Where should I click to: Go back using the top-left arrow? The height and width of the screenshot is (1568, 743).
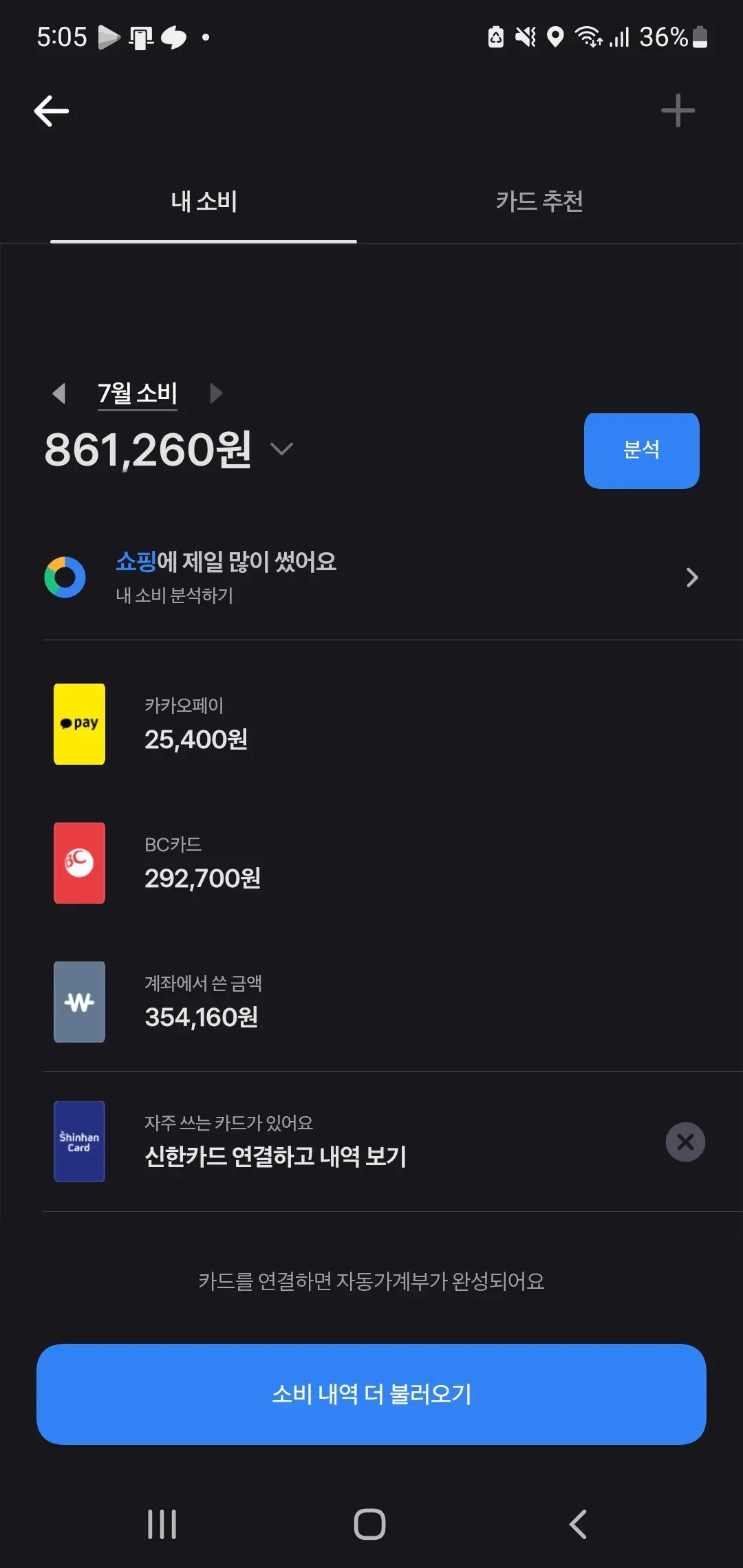(x=52, y=111)
